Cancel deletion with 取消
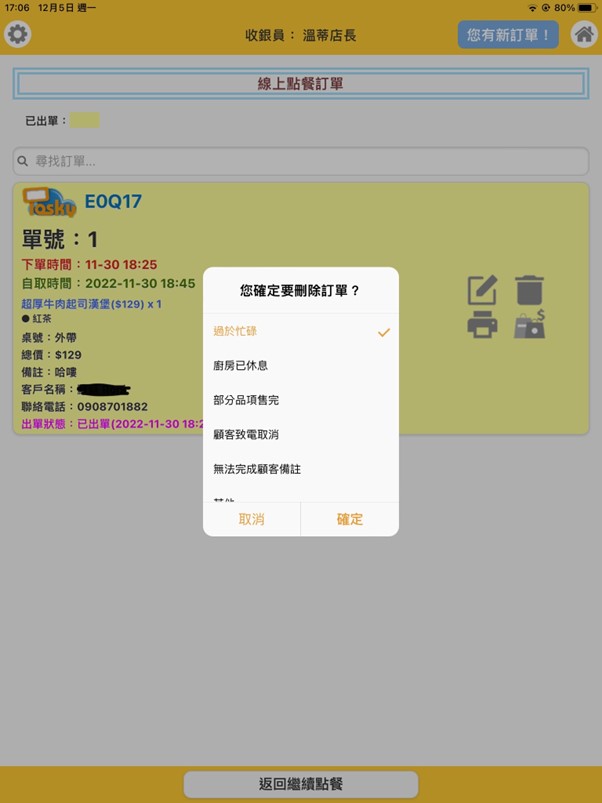The width and height of the screenshot is (602, 803). (251, 519)
